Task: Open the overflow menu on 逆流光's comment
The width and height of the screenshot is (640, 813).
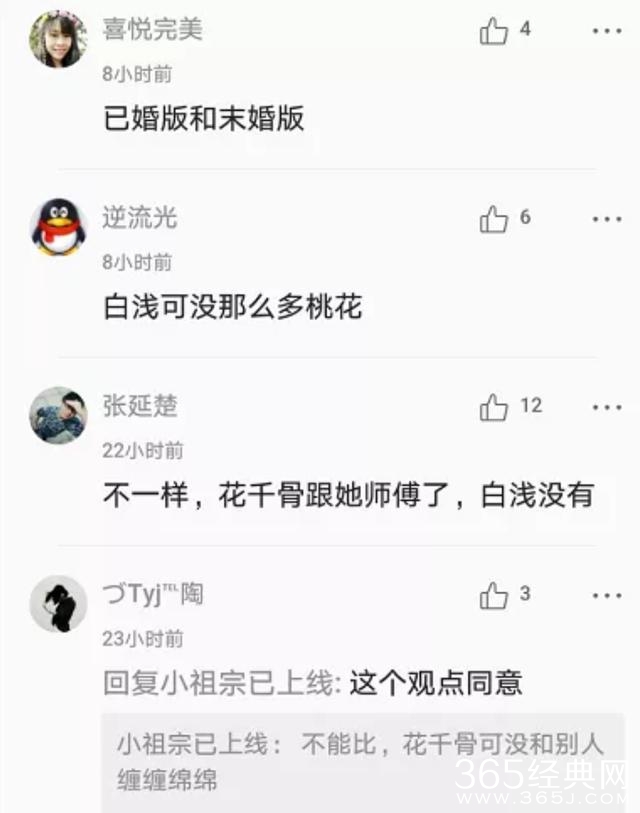Action: 607,219
